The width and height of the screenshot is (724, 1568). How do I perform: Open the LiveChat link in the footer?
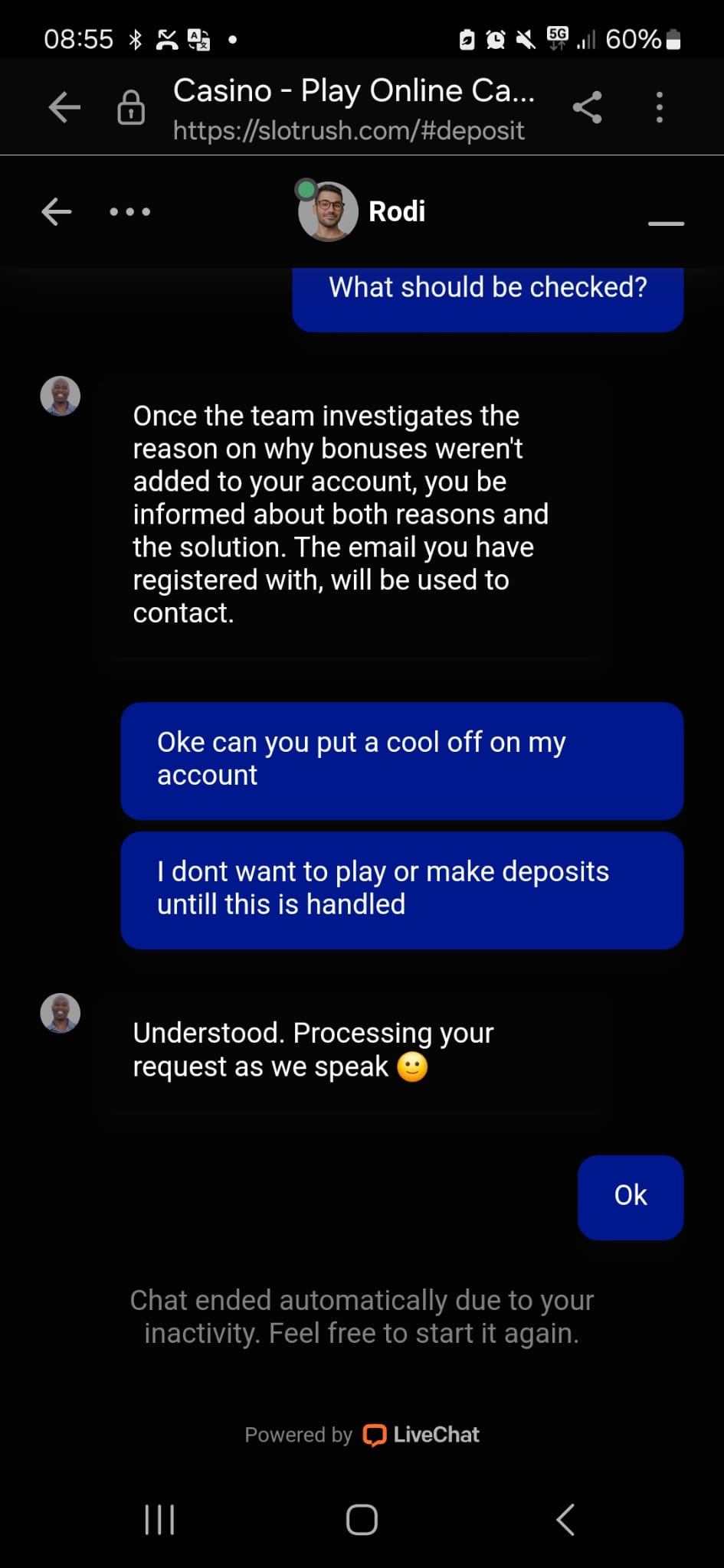click(421, 1435)
